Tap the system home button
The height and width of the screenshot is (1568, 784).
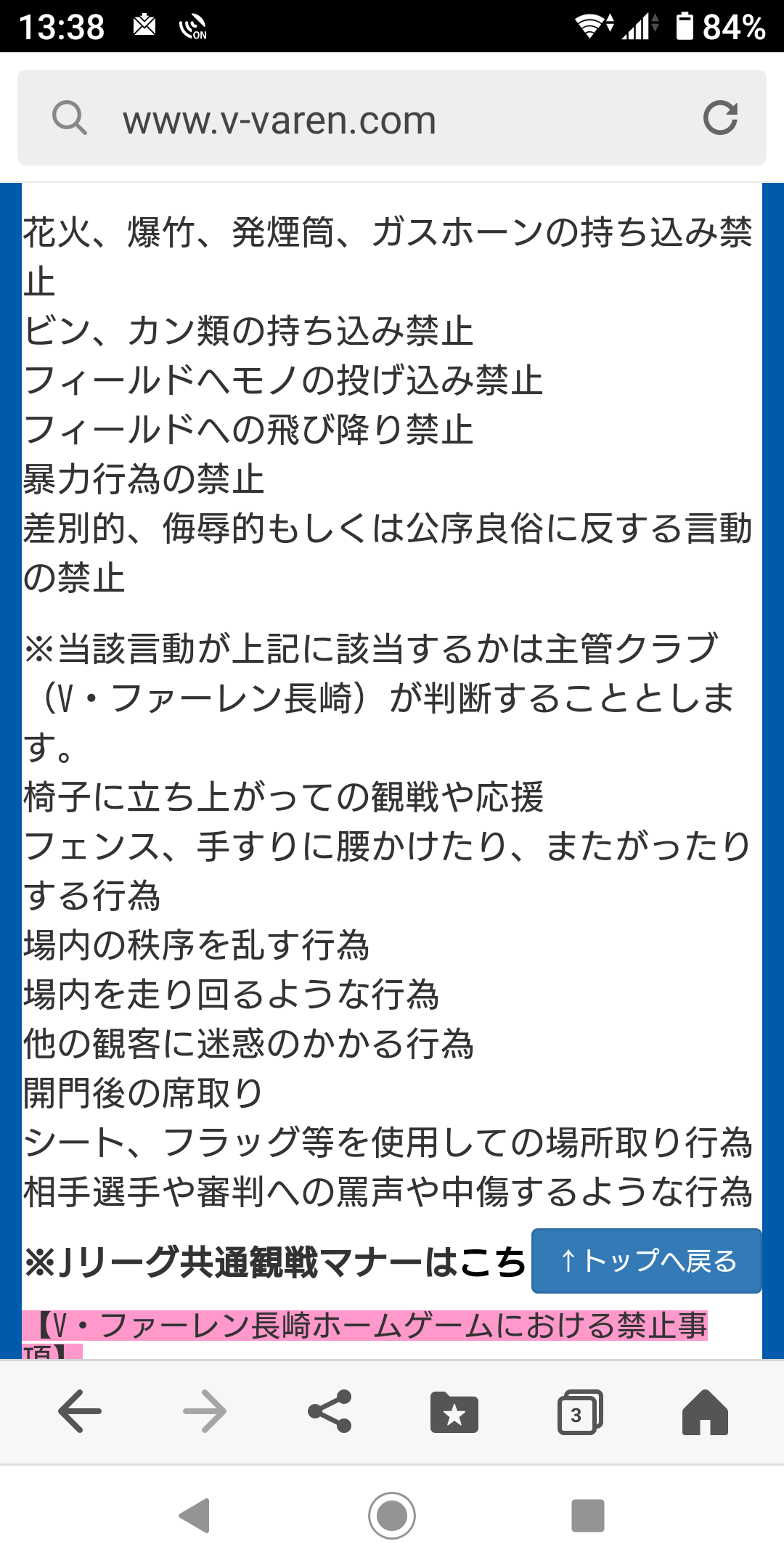coord(392,1516)
